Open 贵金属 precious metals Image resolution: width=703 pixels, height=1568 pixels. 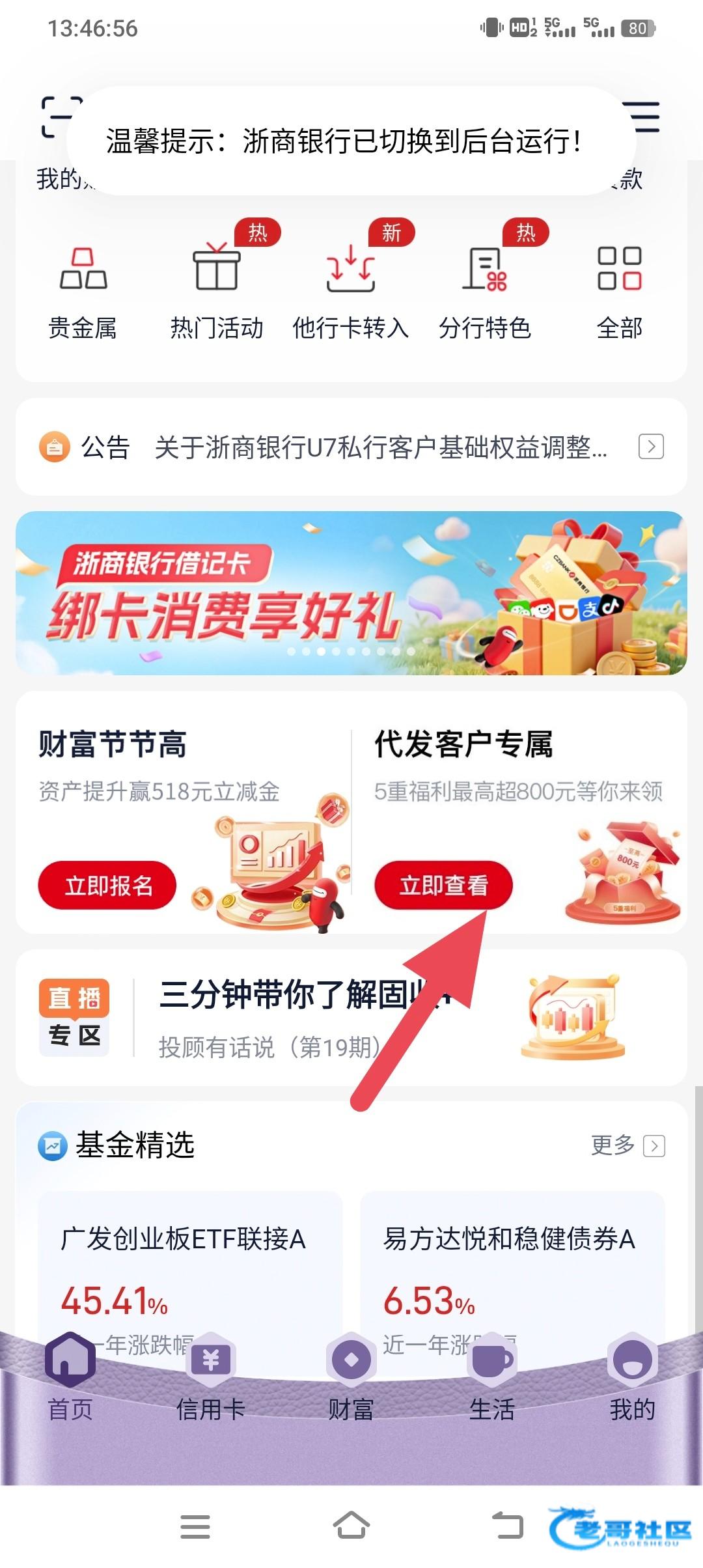point(83,294)
